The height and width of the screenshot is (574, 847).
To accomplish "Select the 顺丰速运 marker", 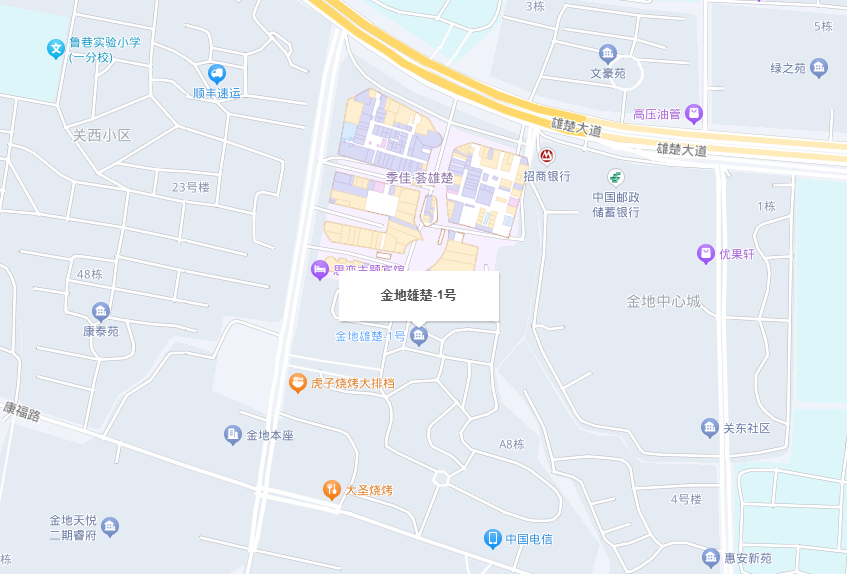I will (x=217, y=73).
